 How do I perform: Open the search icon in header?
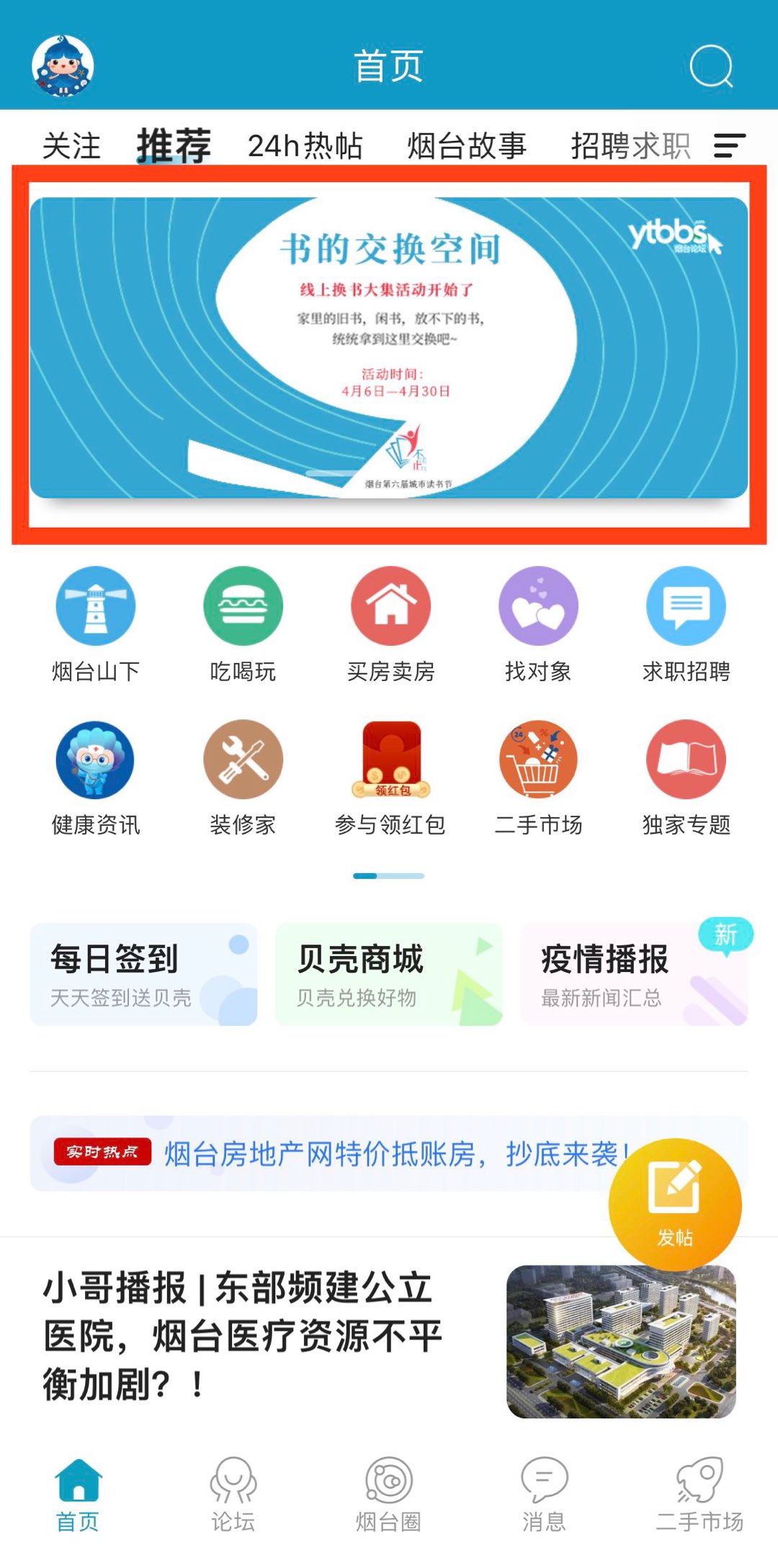point(711,66)
